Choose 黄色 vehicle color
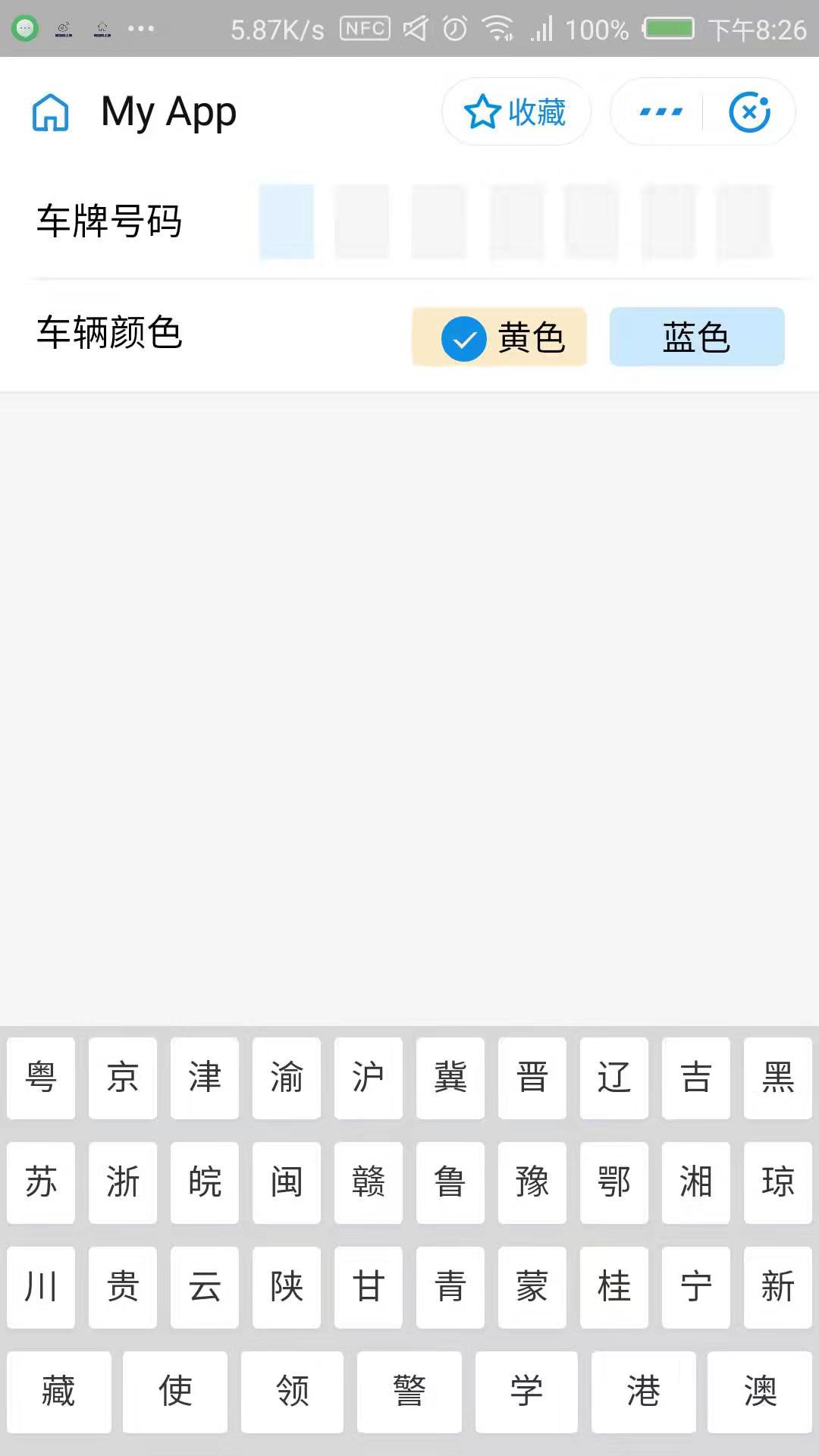The height and width of the screenshot is (1456, 819). coord(500,337)
